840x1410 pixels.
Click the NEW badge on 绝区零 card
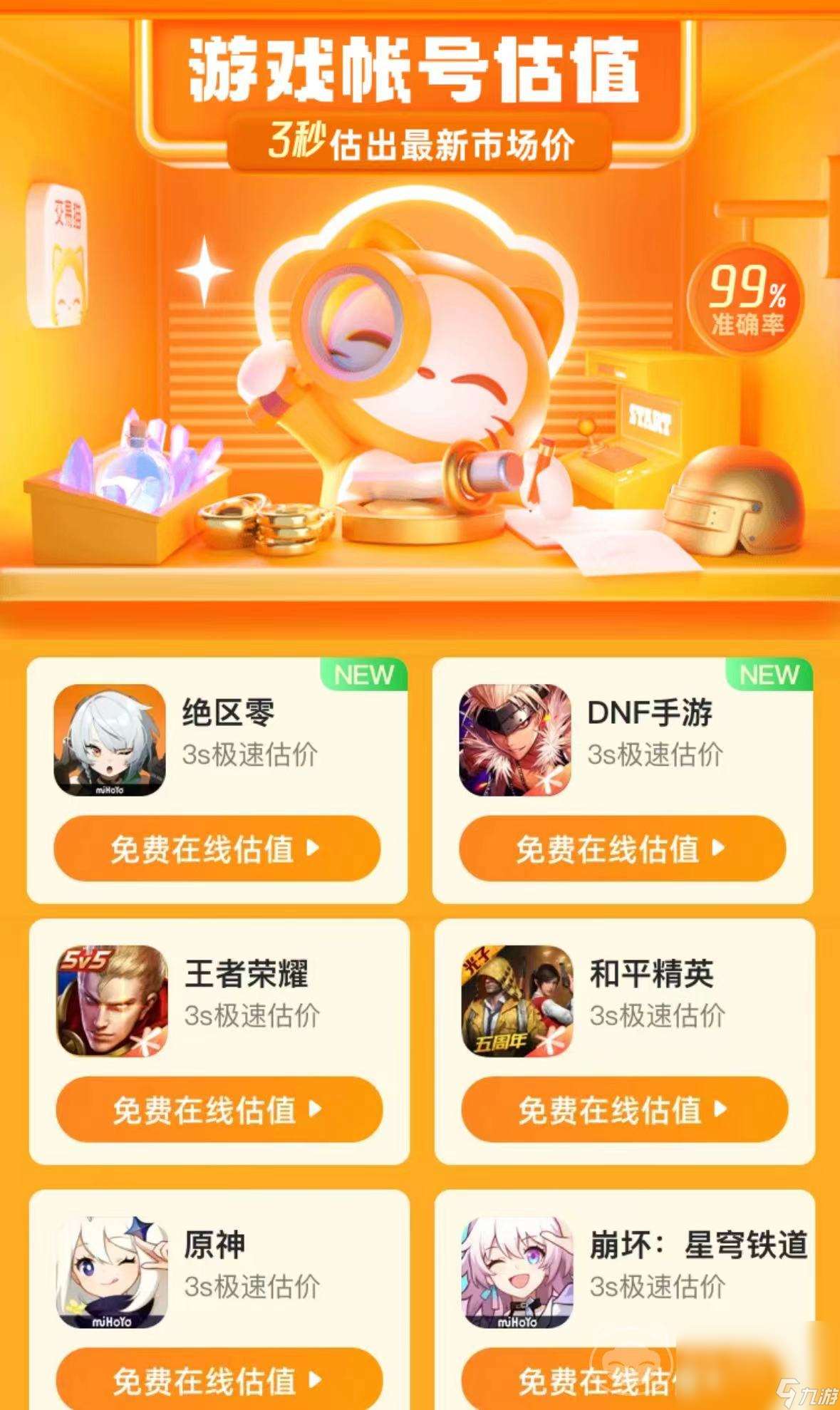363,674
